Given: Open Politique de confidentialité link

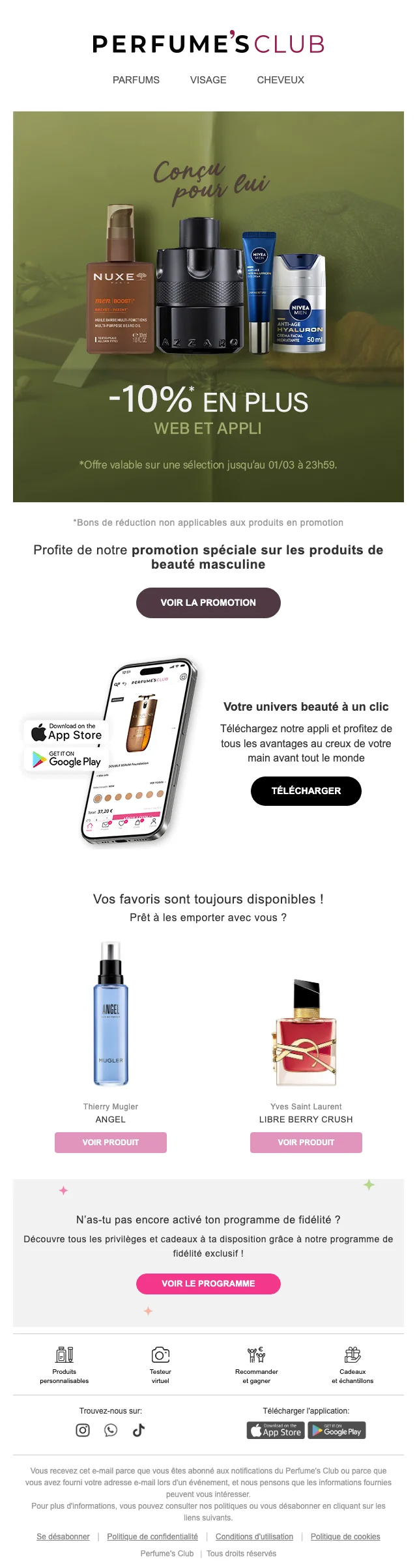Looking at the screenshot, I should tap(152, 1536).
